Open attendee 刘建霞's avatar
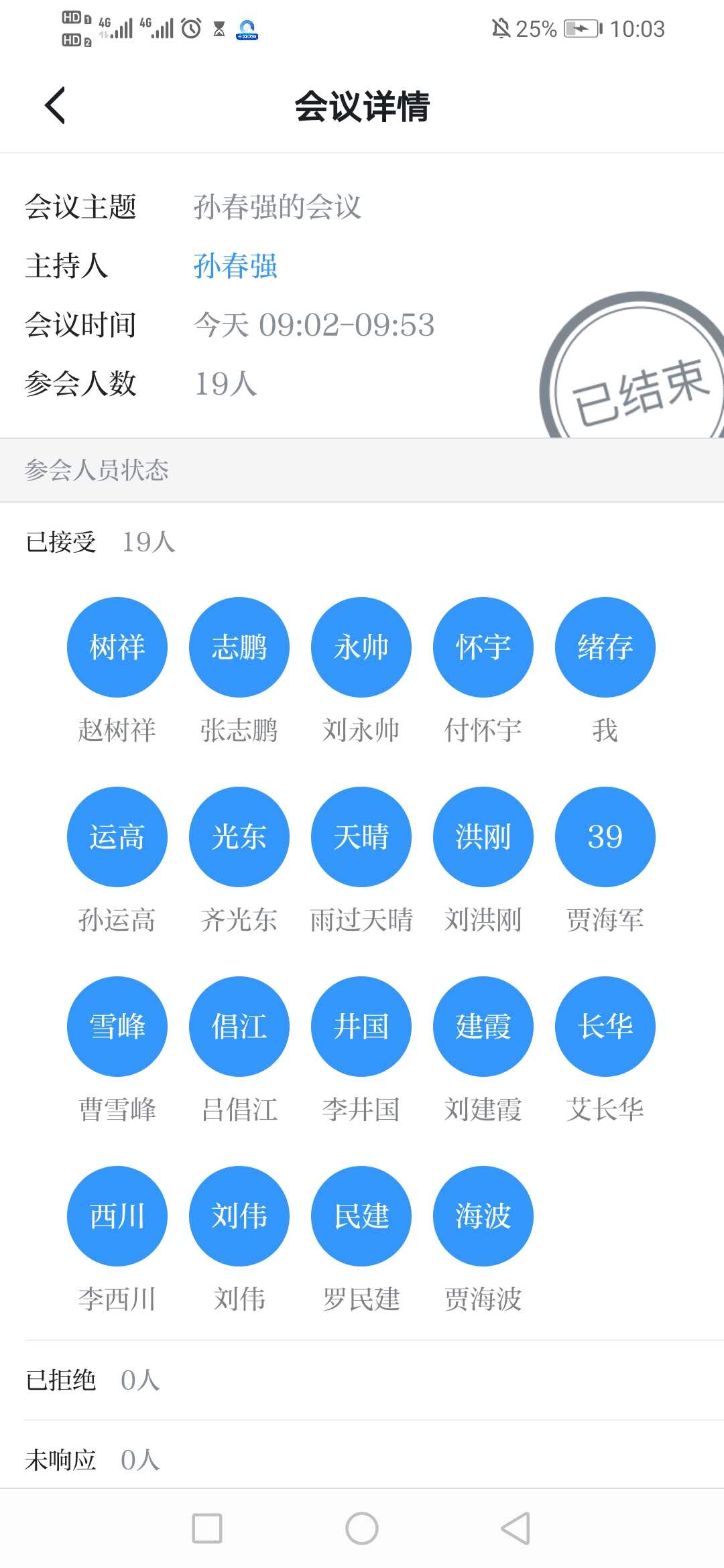This screenshot has width=724, height=1568. point(483,1027)
